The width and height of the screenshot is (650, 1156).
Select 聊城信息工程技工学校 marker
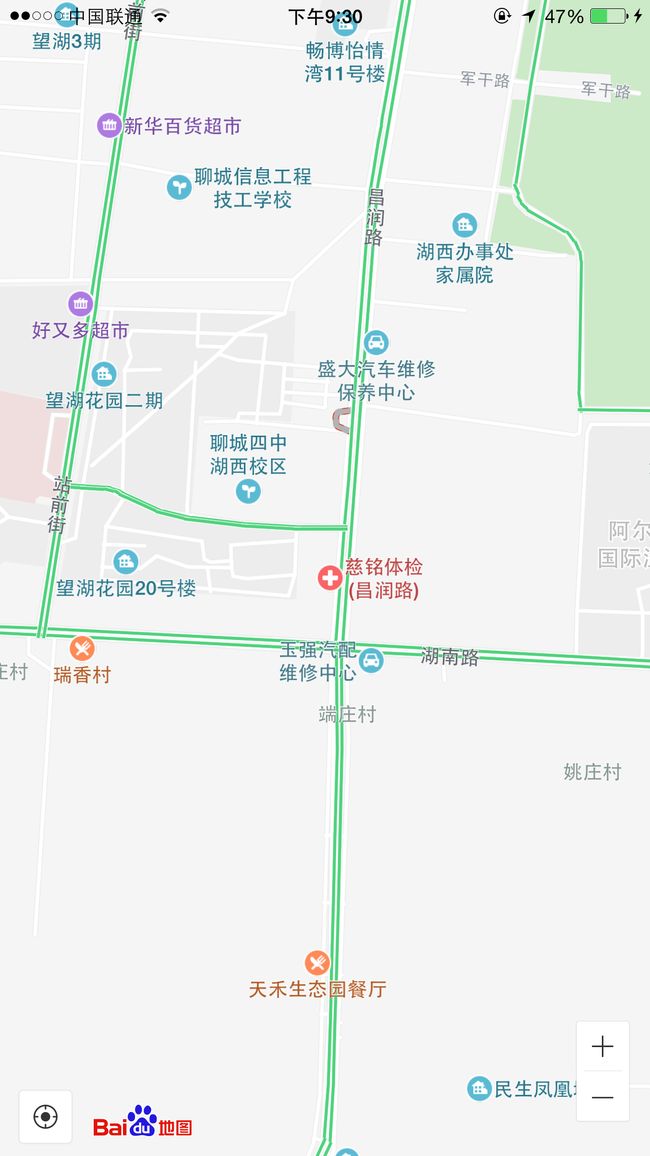pyautogui.click(x=179, y=187)
